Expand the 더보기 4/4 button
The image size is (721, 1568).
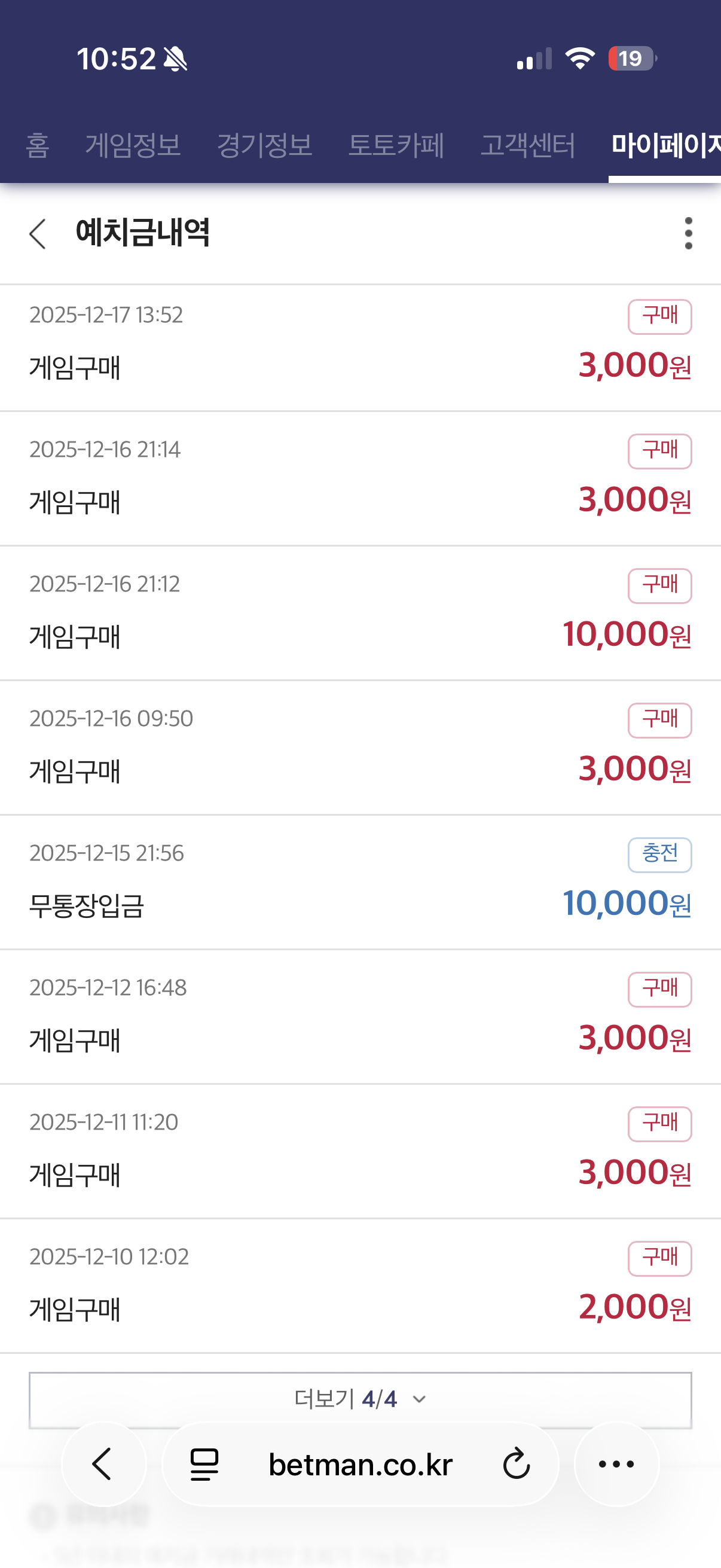[360, 1399]
